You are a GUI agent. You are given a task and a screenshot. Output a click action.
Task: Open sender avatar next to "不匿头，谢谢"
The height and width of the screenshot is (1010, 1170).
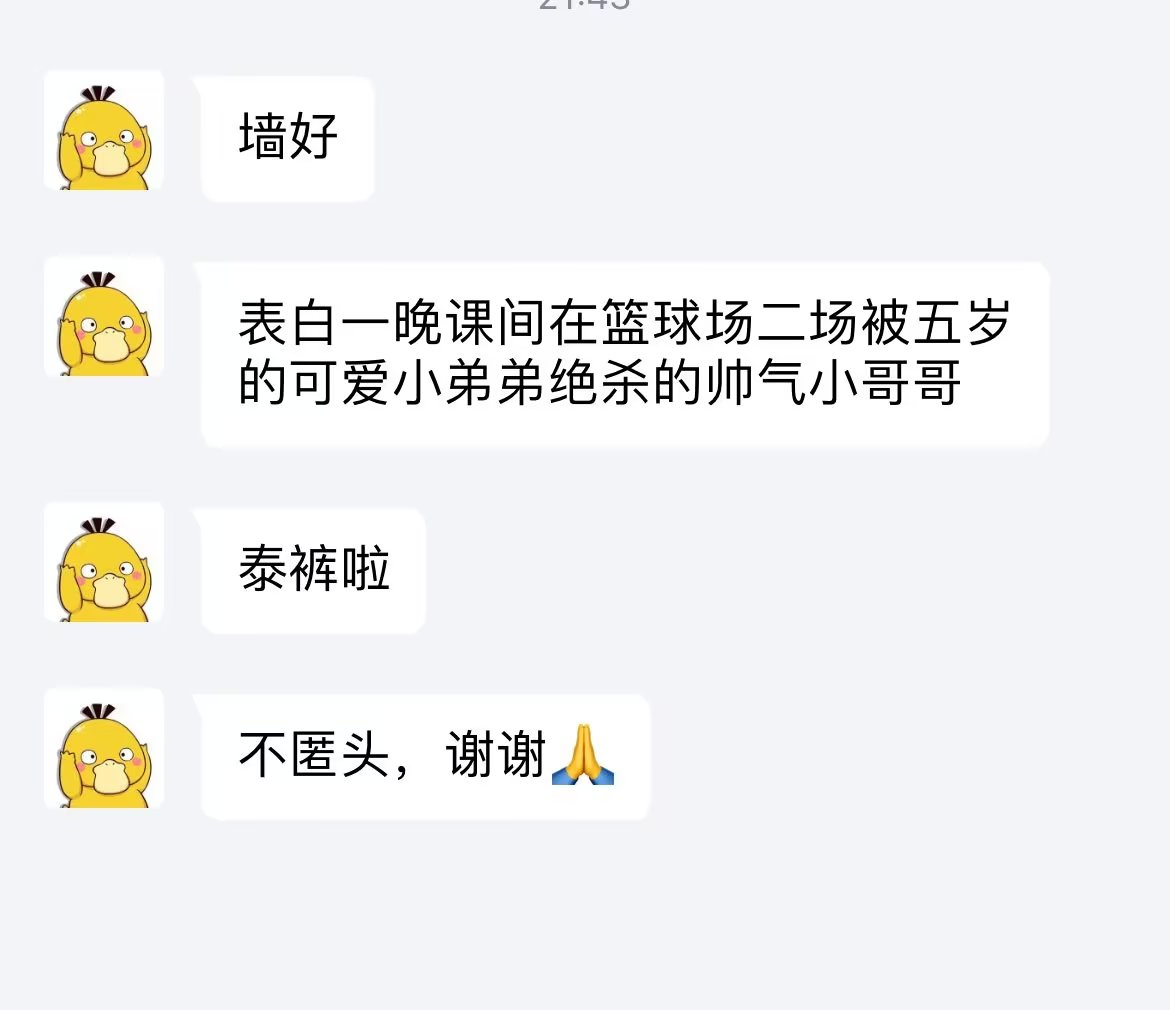(104, 748)
